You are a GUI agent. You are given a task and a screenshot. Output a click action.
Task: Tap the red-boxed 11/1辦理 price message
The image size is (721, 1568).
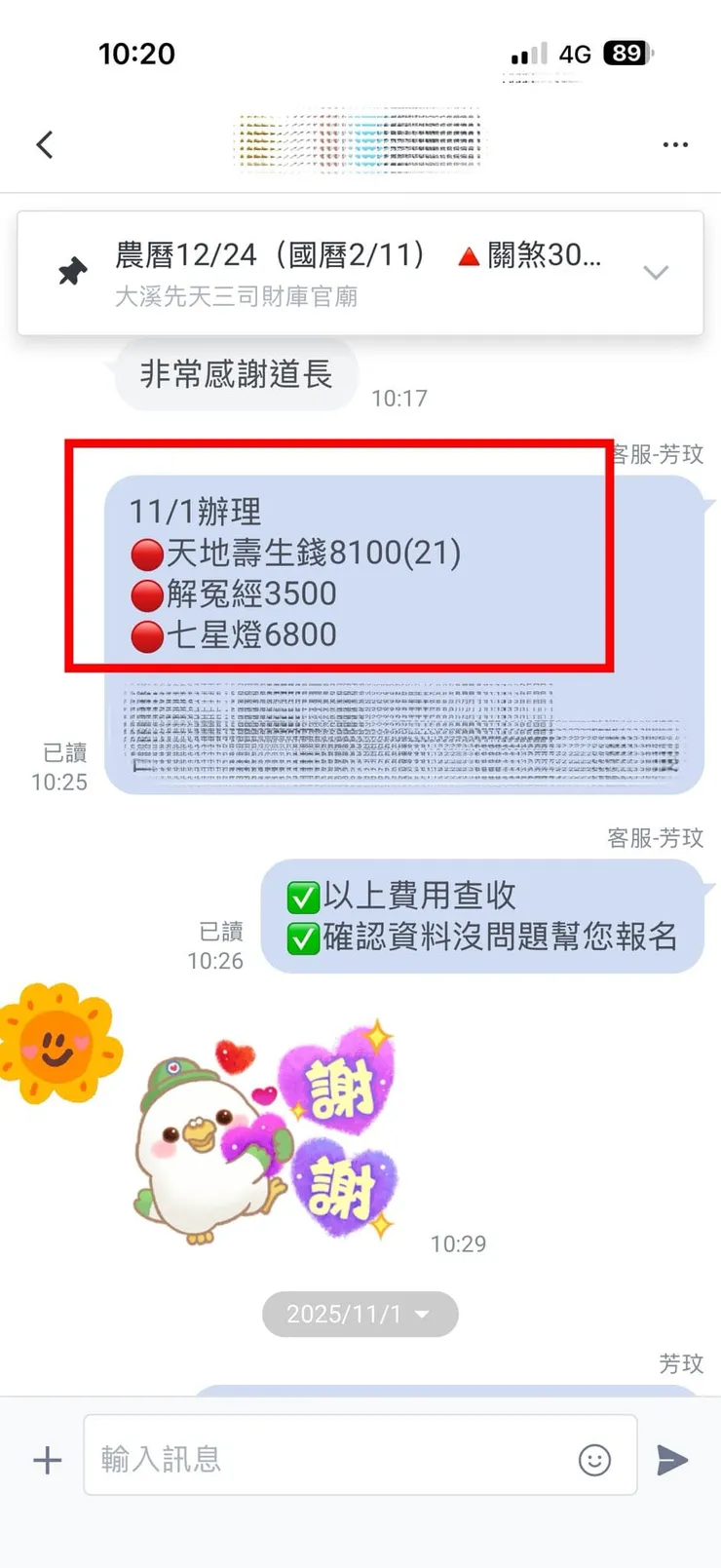tap(339, 555)
